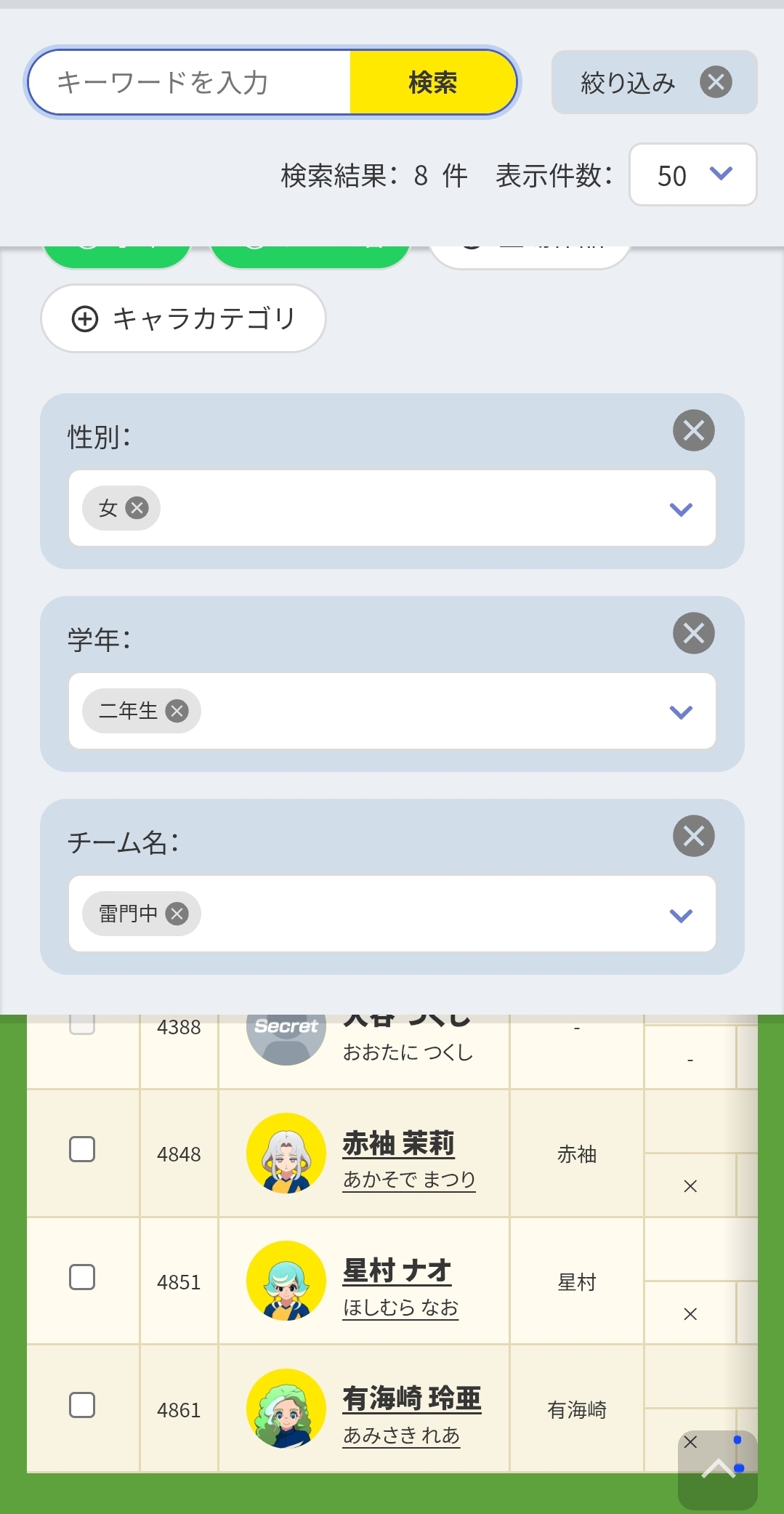
Task: Expand the チーム名 dropdown
Action: (x=680, y=914)
